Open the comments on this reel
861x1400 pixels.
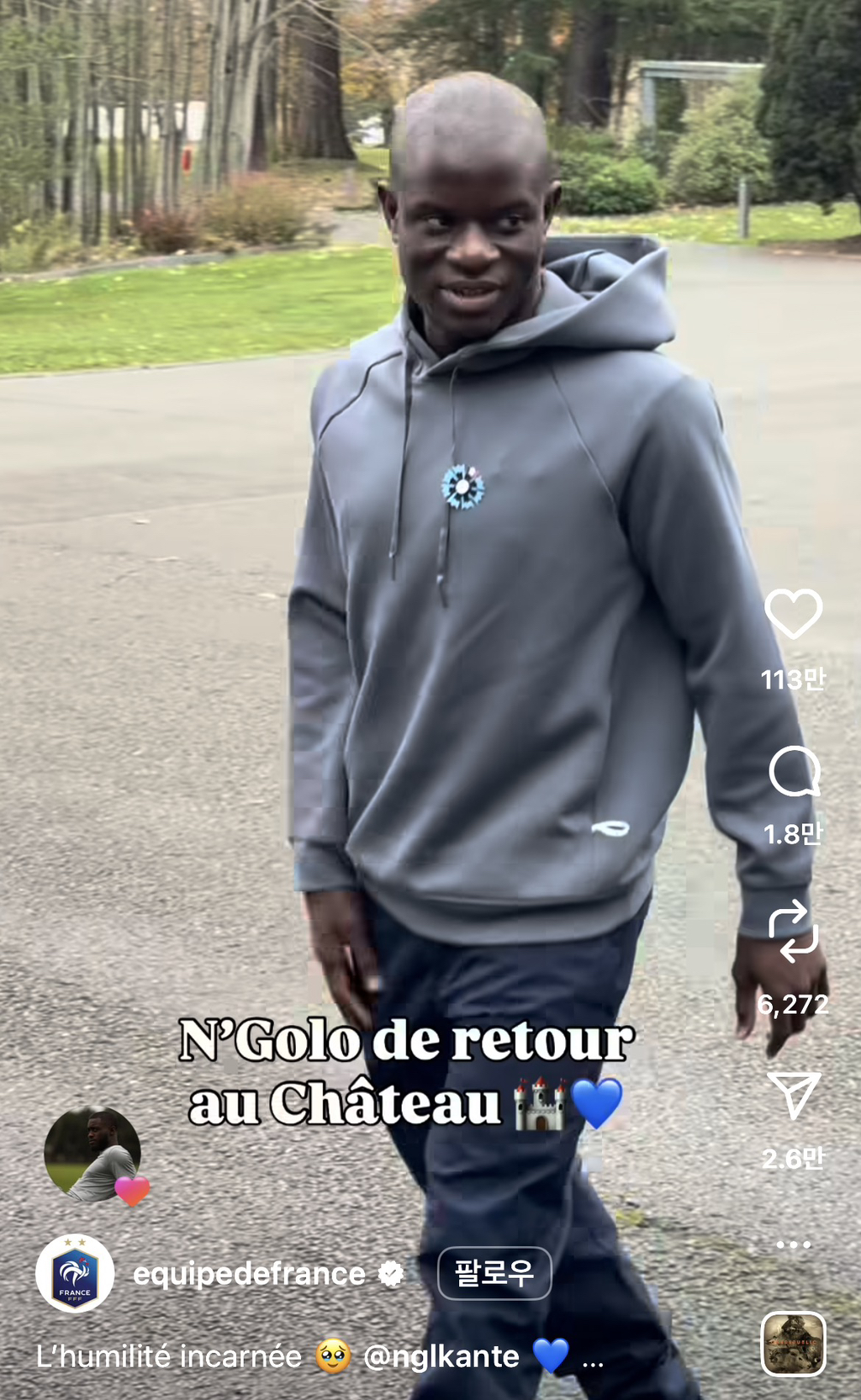pyautogui.click(x=793, y=771)
